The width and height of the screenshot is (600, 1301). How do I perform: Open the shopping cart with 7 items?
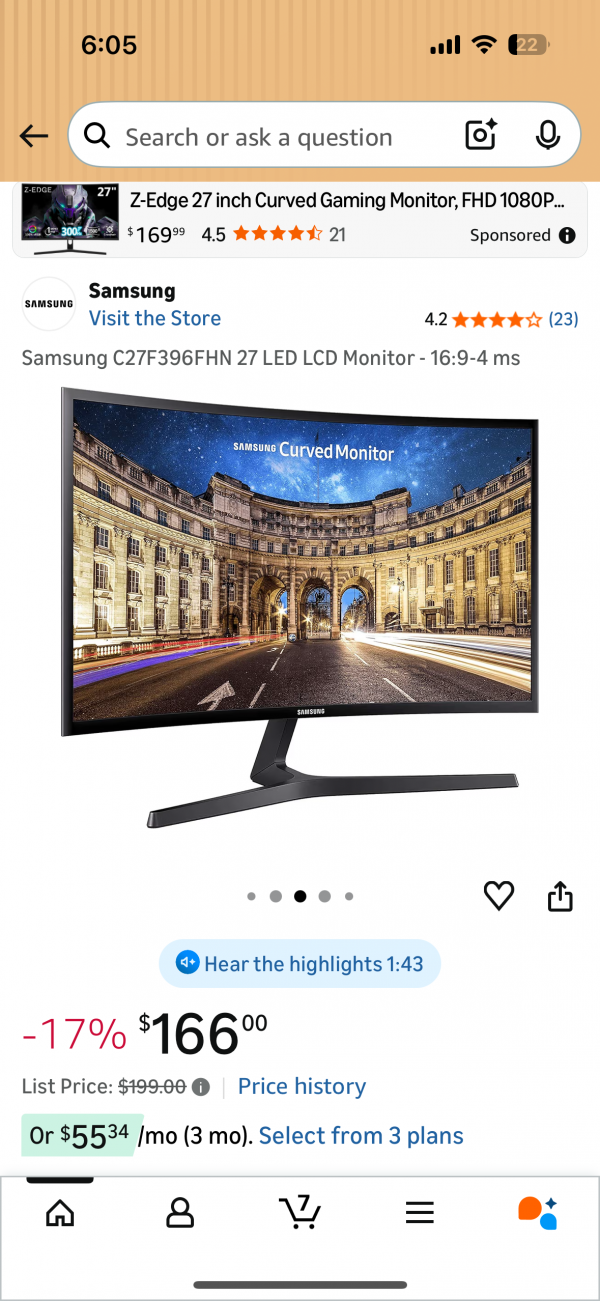tap(299, 1211)
